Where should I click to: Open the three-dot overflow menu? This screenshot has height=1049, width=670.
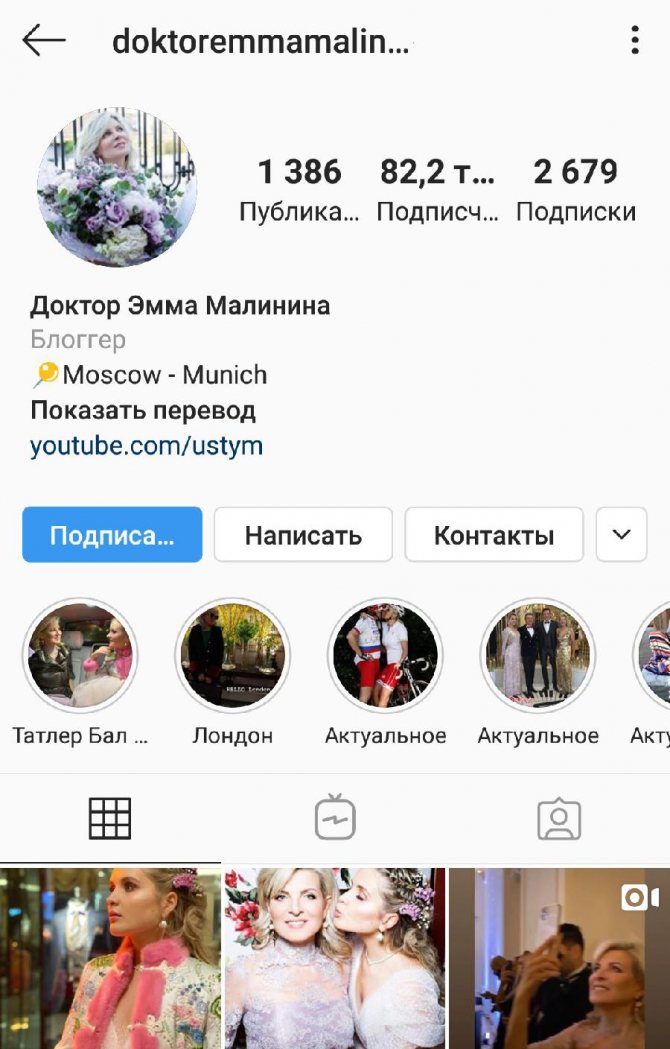tap(634, 41)
